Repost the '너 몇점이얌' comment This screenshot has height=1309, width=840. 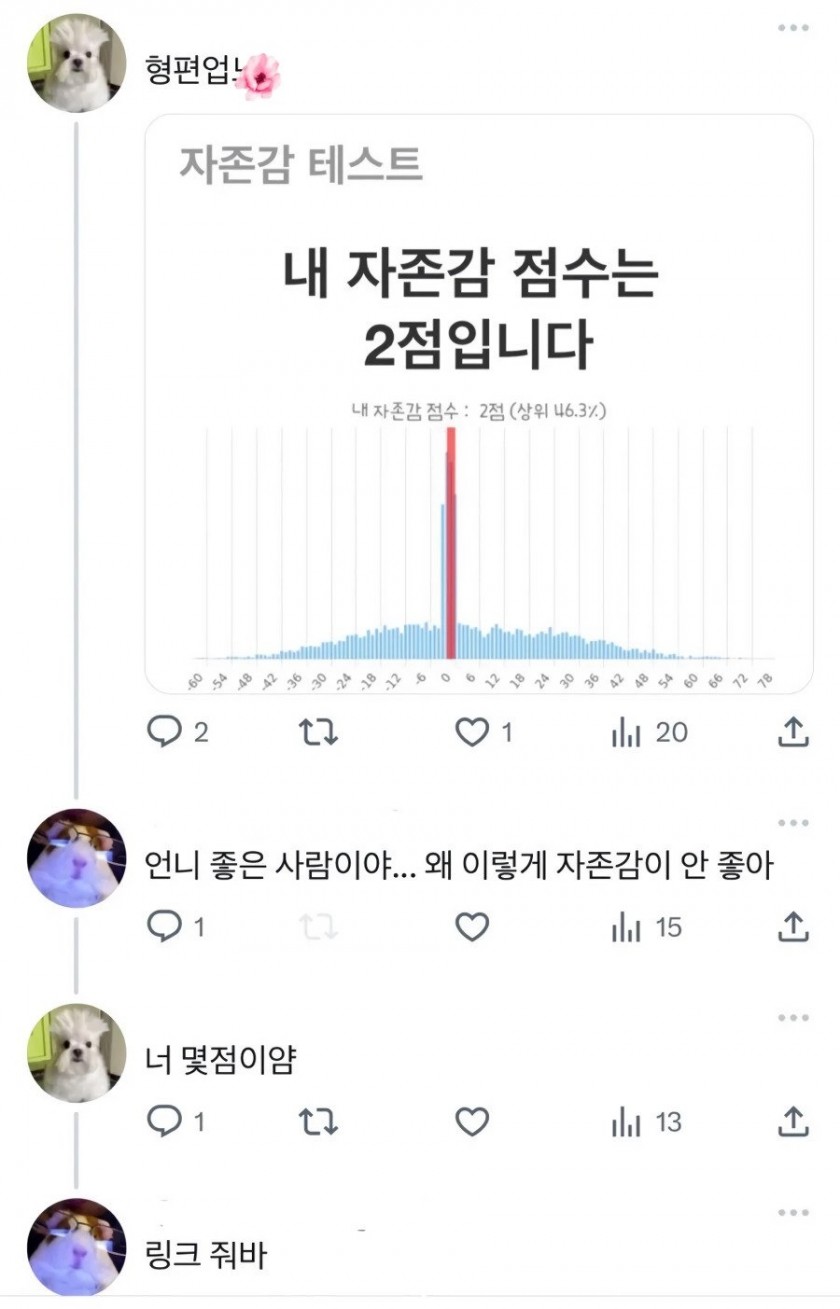[319, 1122]
